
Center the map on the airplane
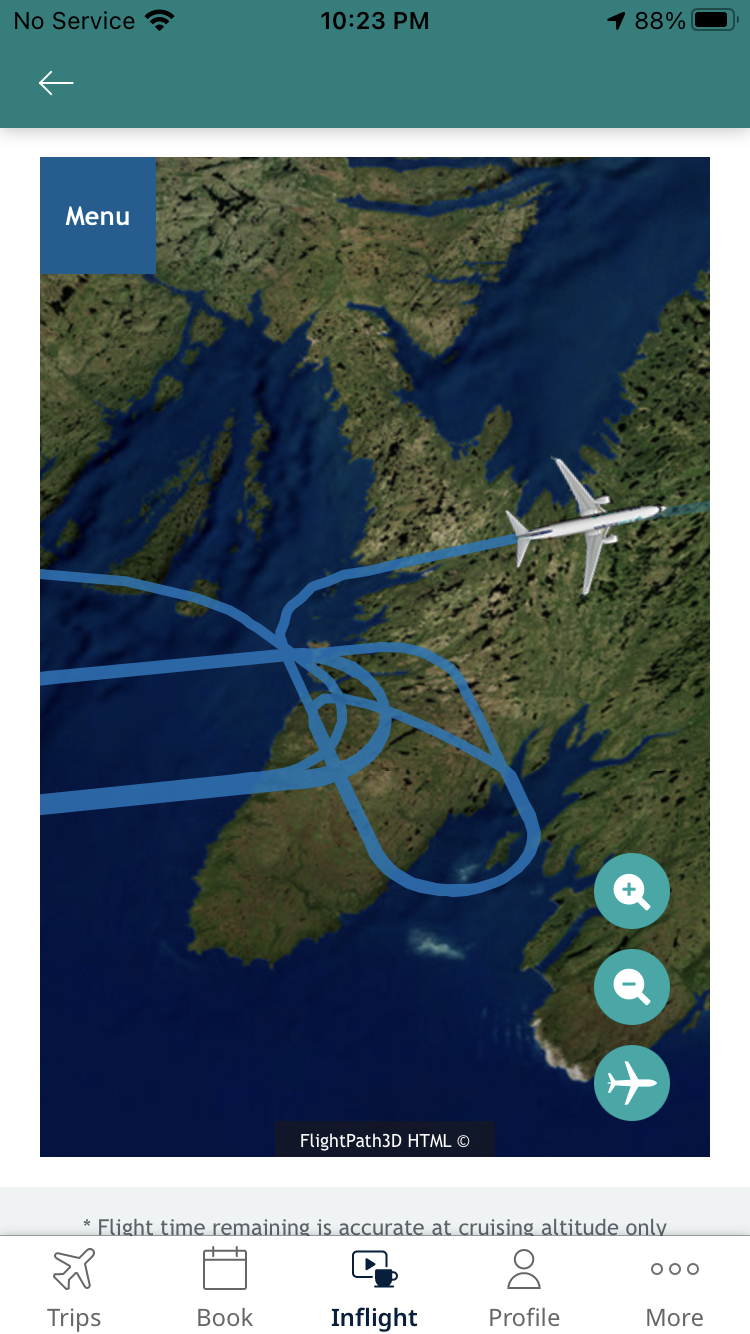[632, 1083]
